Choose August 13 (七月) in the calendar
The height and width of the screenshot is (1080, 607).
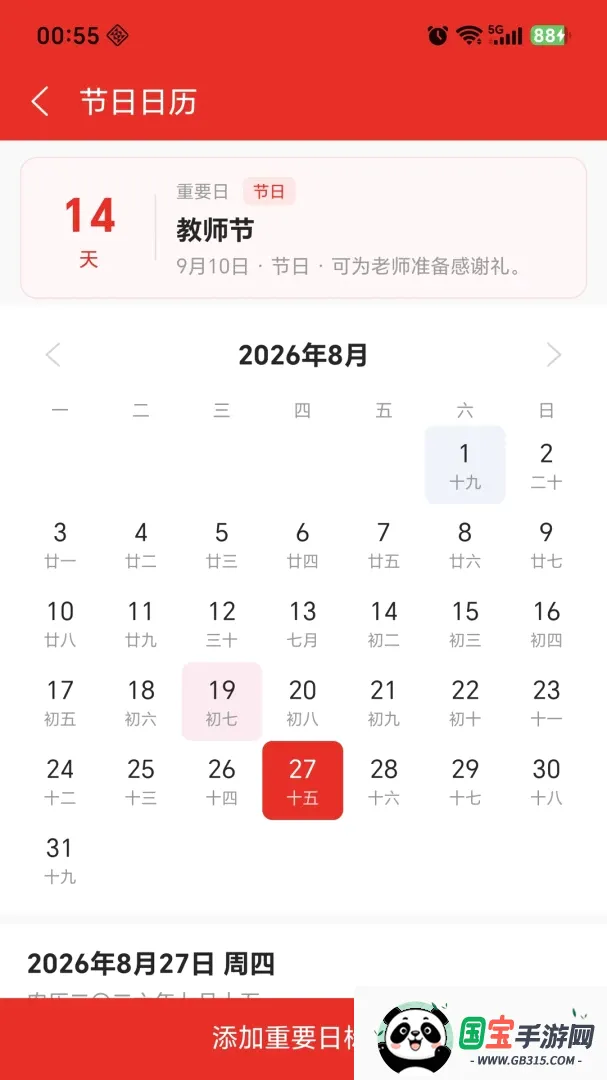tap(302, 623)
